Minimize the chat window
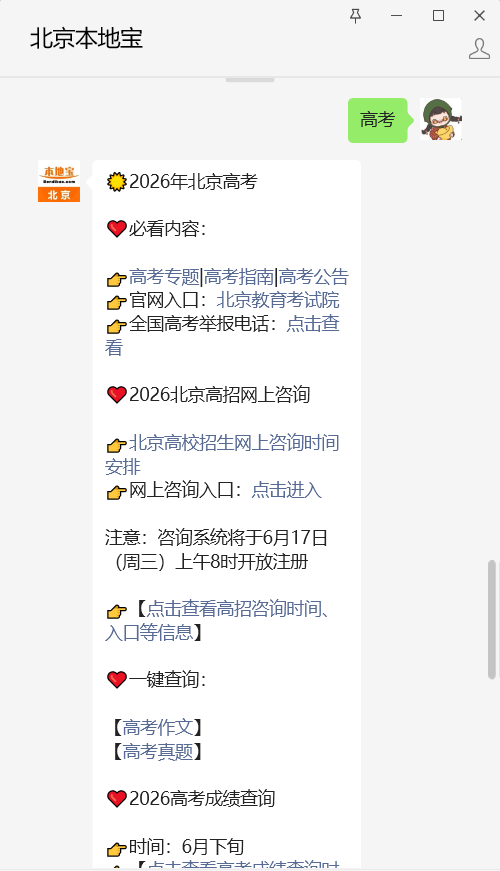Screen dimensions: 500x871 point(397,16)
